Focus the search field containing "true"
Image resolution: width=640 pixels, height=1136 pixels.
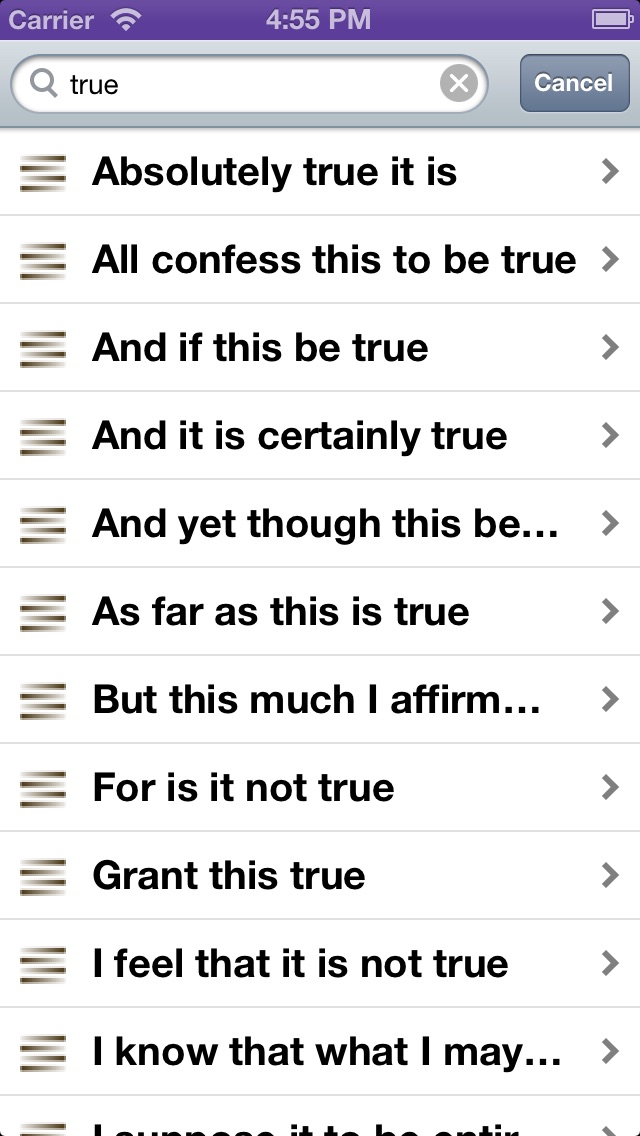pyautogui.click(x=249, y=84)
